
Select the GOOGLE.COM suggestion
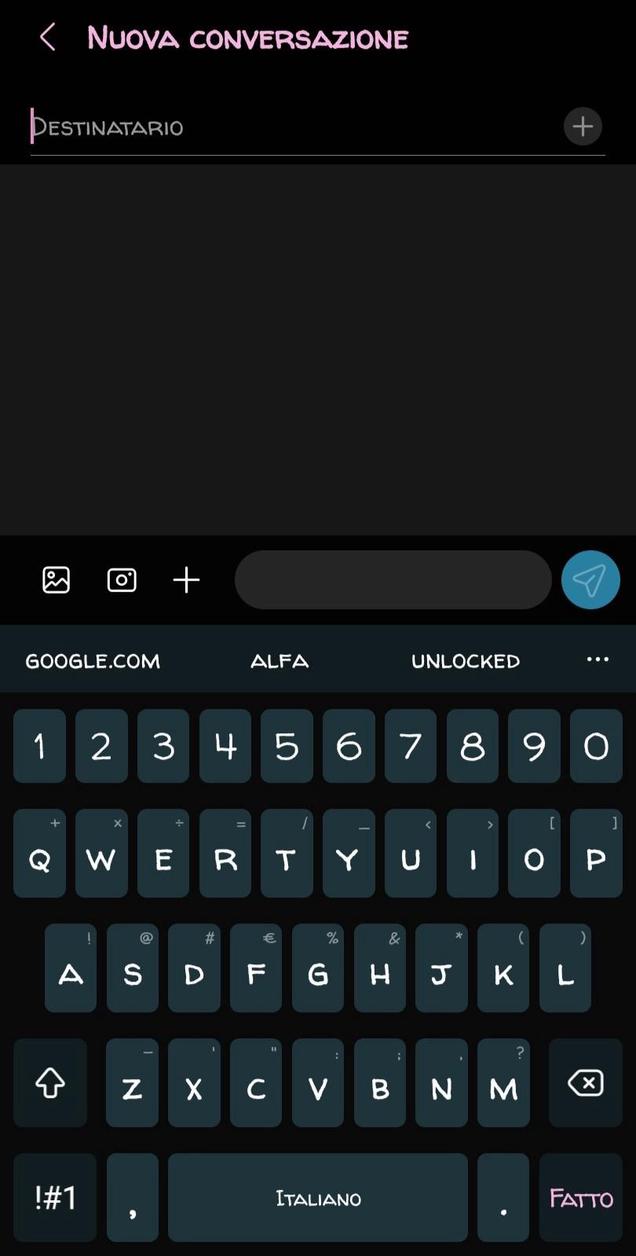click(x=92, y=661)
